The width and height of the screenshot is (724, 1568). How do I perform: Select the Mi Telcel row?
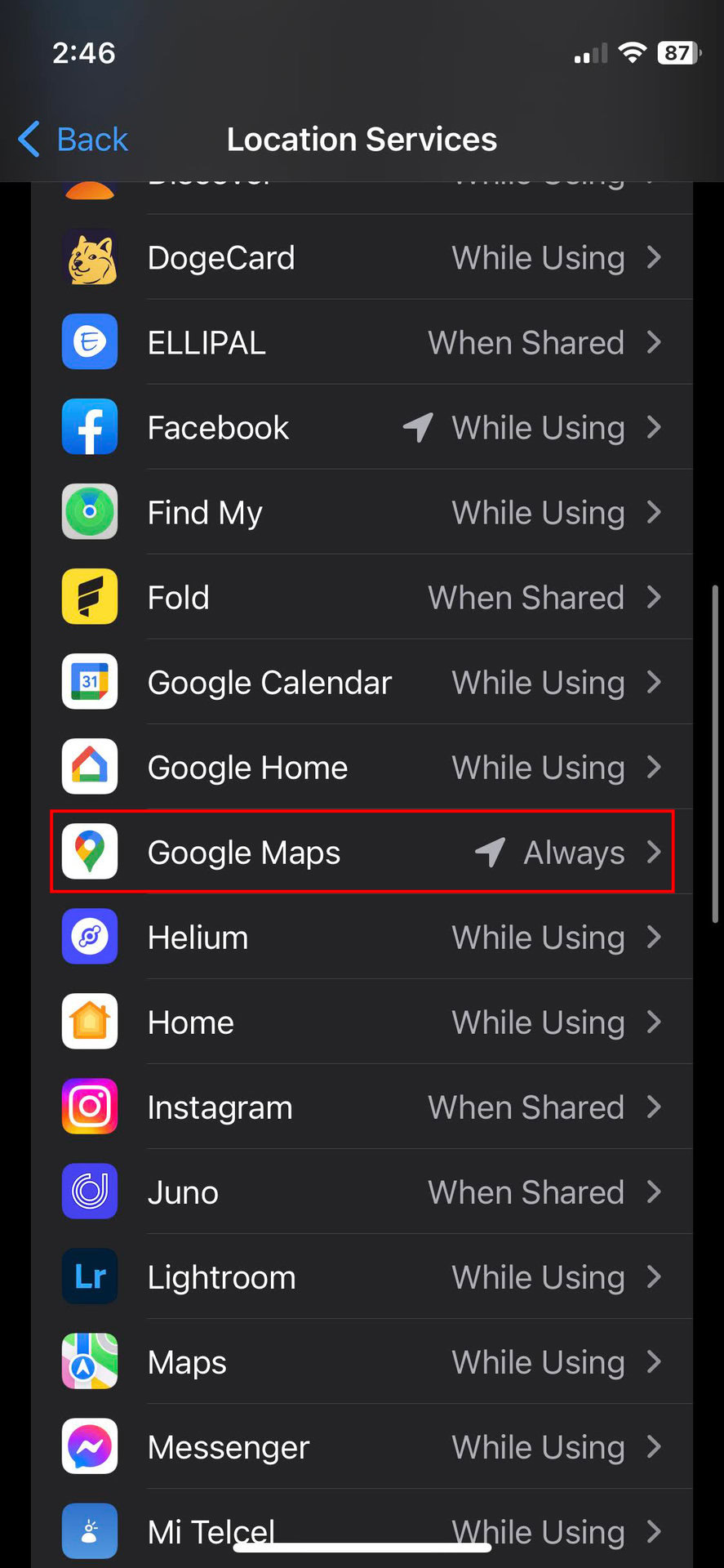tap(362, 1526)
